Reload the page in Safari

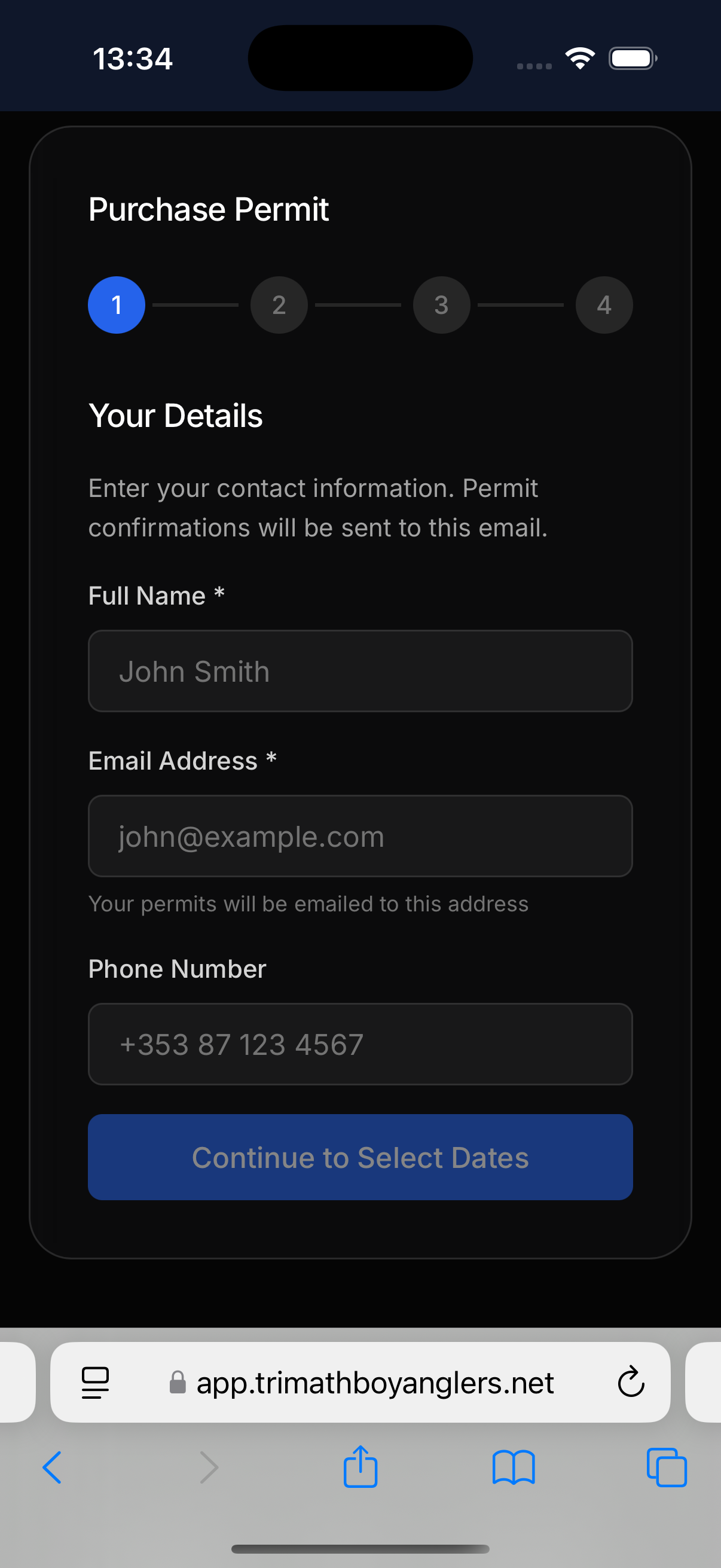[630, 1383]
